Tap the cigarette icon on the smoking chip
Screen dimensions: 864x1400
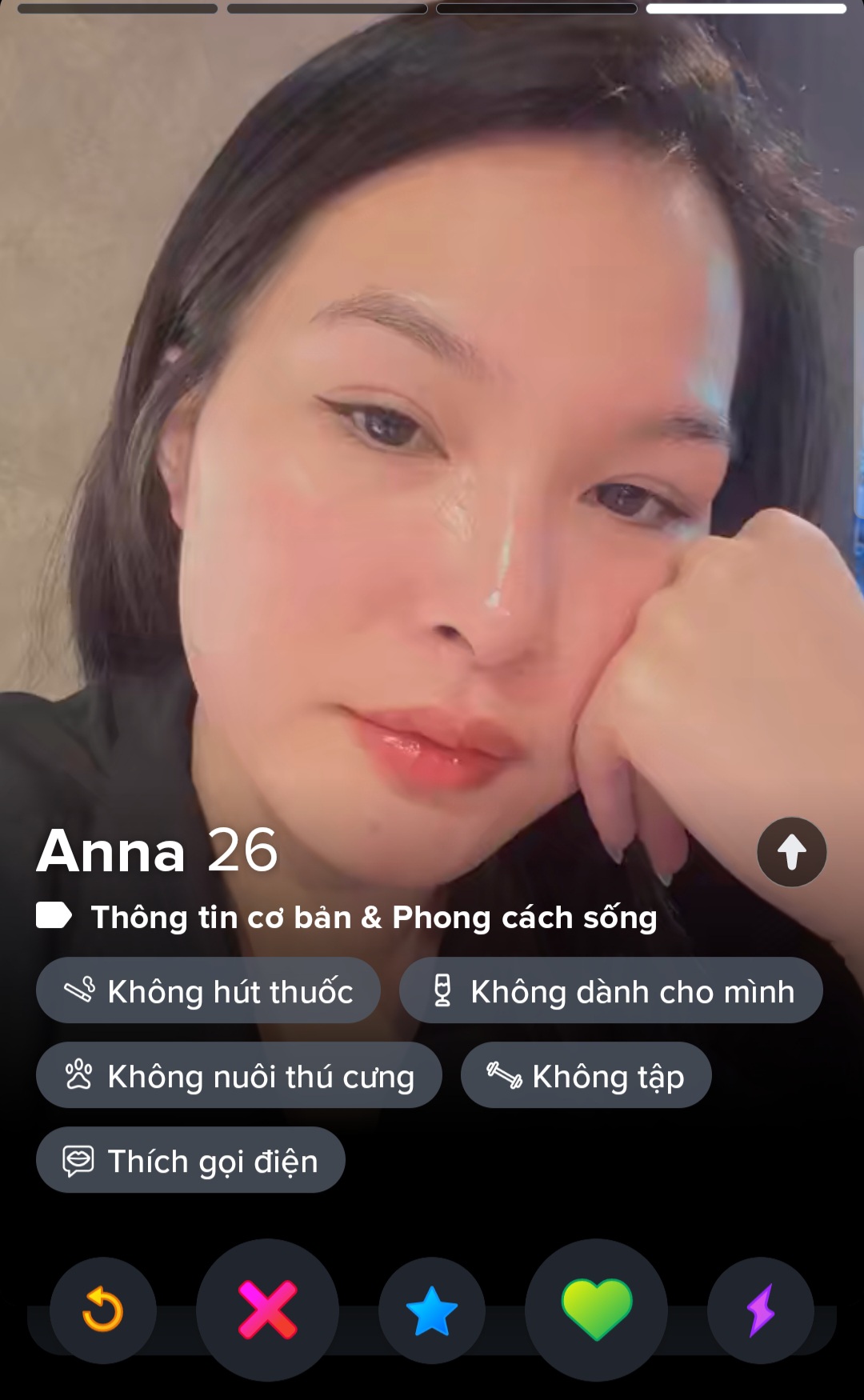pyautogui.click(x=81, y=990)
